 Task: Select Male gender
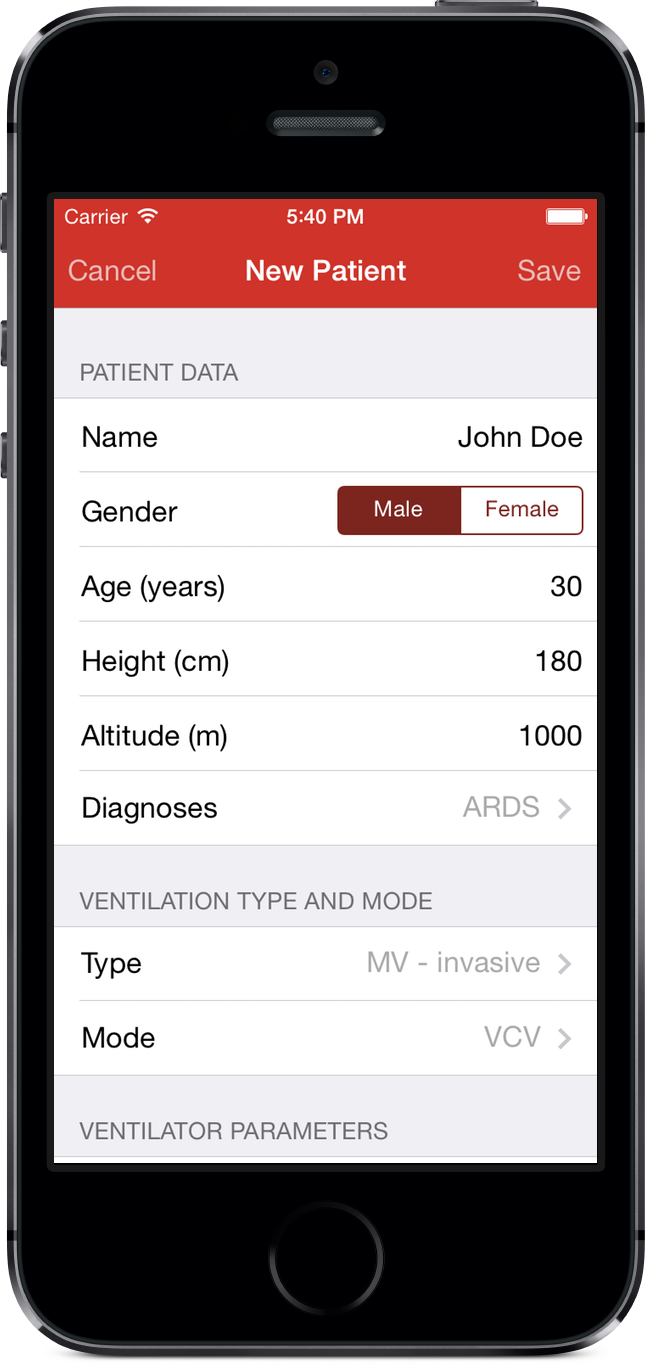[399, 510]
